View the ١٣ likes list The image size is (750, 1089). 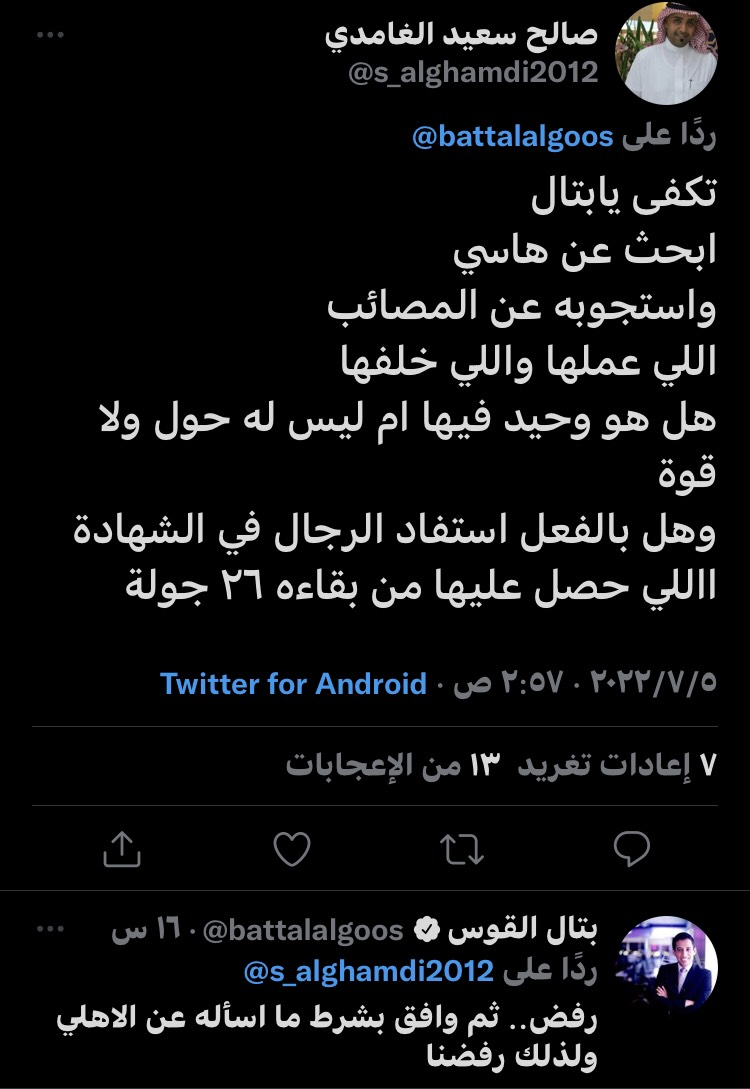pyautogui.click(x=400, y=765)
